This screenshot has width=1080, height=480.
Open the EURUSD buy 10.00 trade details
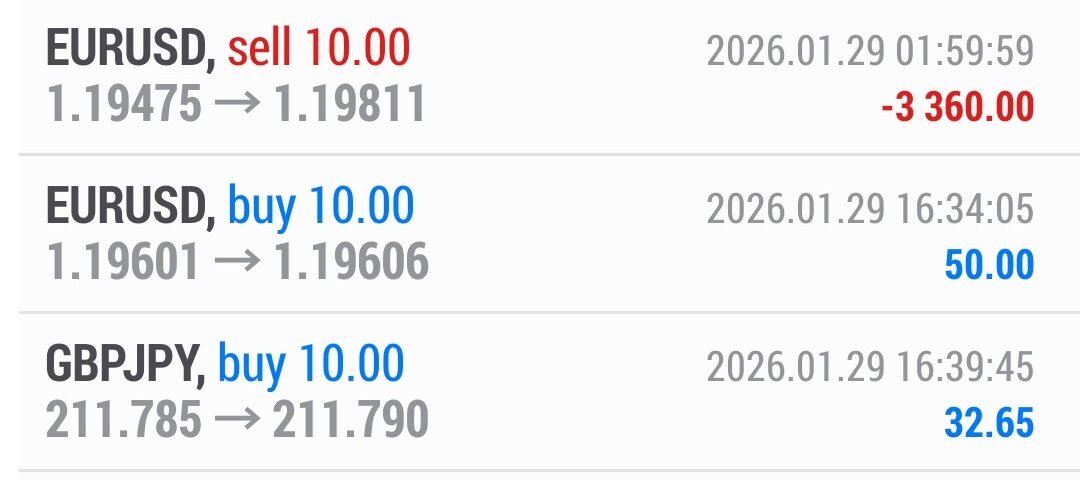[540, 234]
